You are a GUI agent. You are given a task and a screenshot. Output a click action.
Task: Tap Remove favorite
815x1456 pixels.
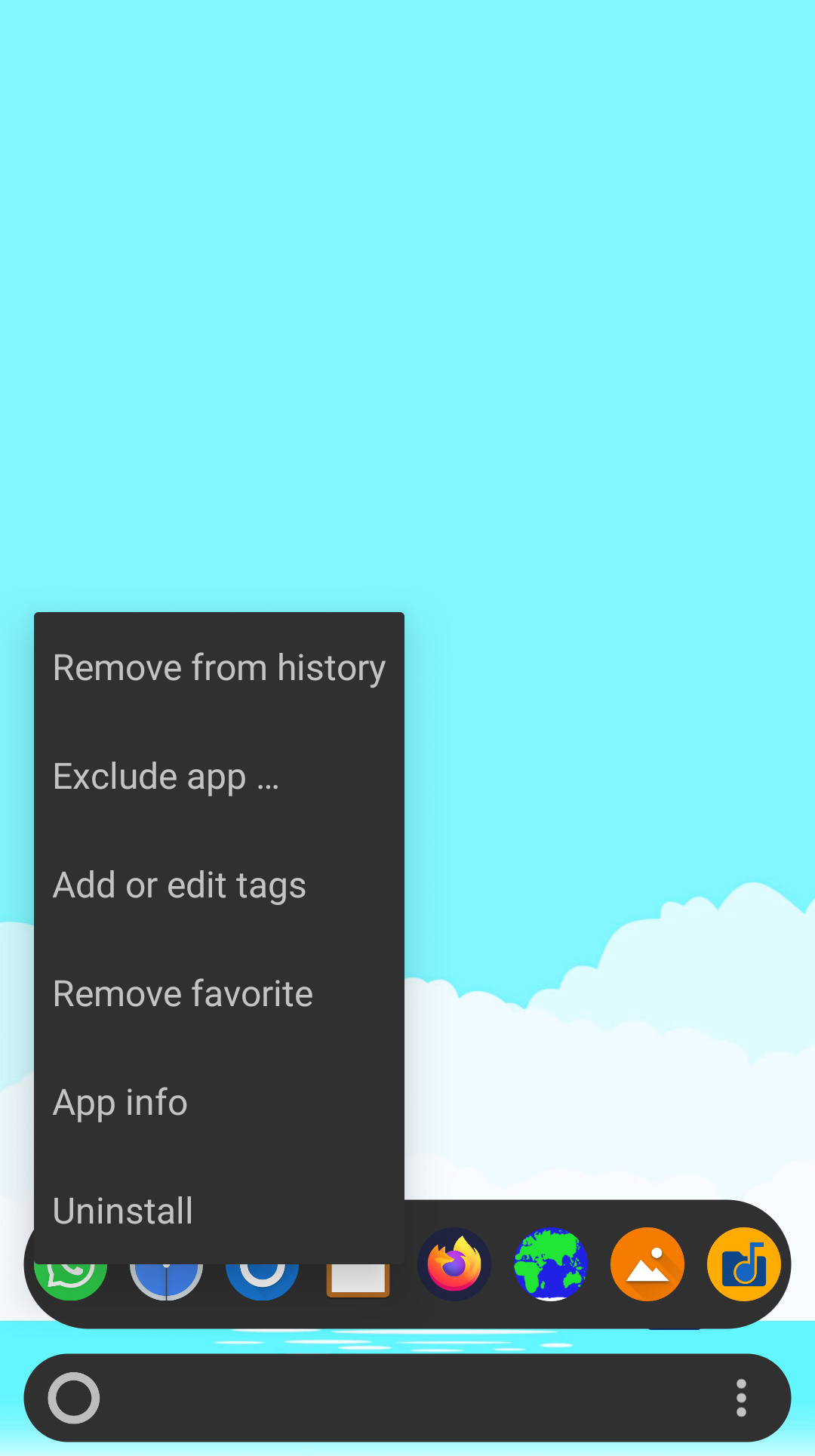(219, 994)
